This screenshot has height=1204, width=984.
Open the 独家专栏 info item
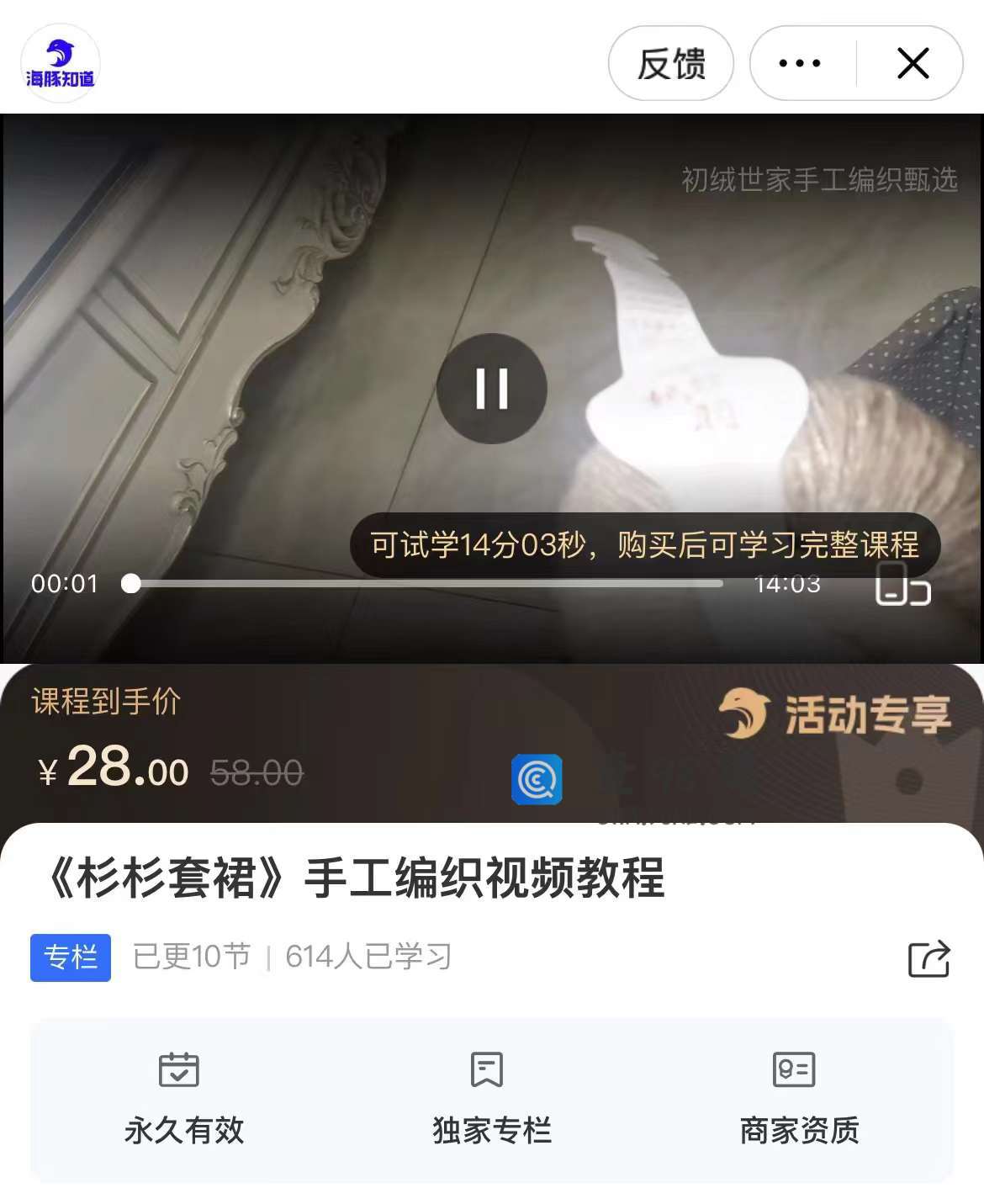point(491,1099)
